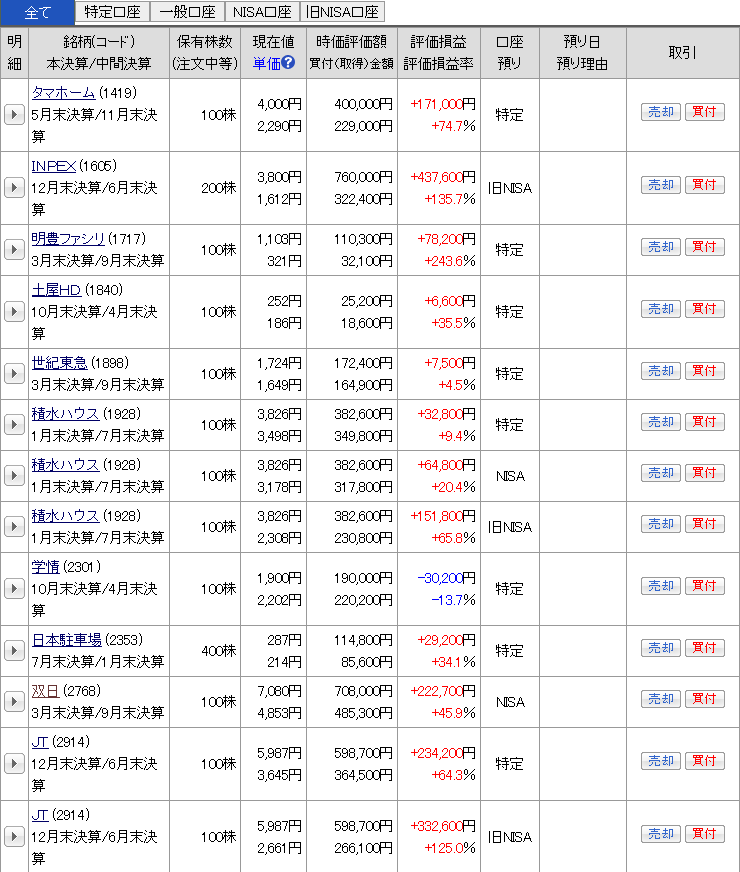Open the INPEX stock link
This screenshot has height=872, width=740.
click(54, 165)
